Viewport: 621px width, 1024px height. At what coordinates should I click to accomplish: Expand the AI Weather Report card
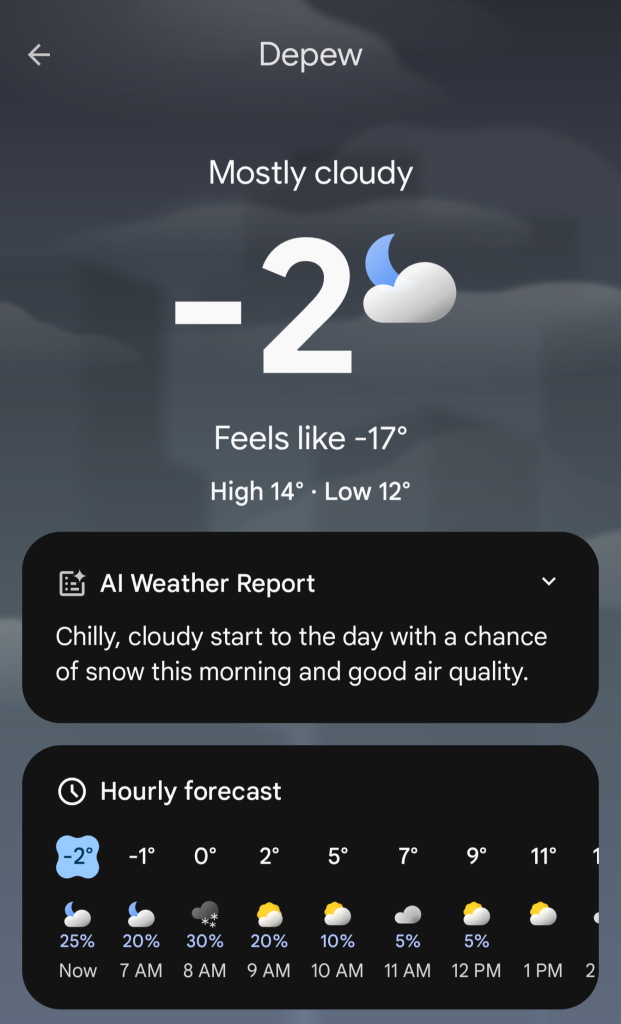pos(548,582)
